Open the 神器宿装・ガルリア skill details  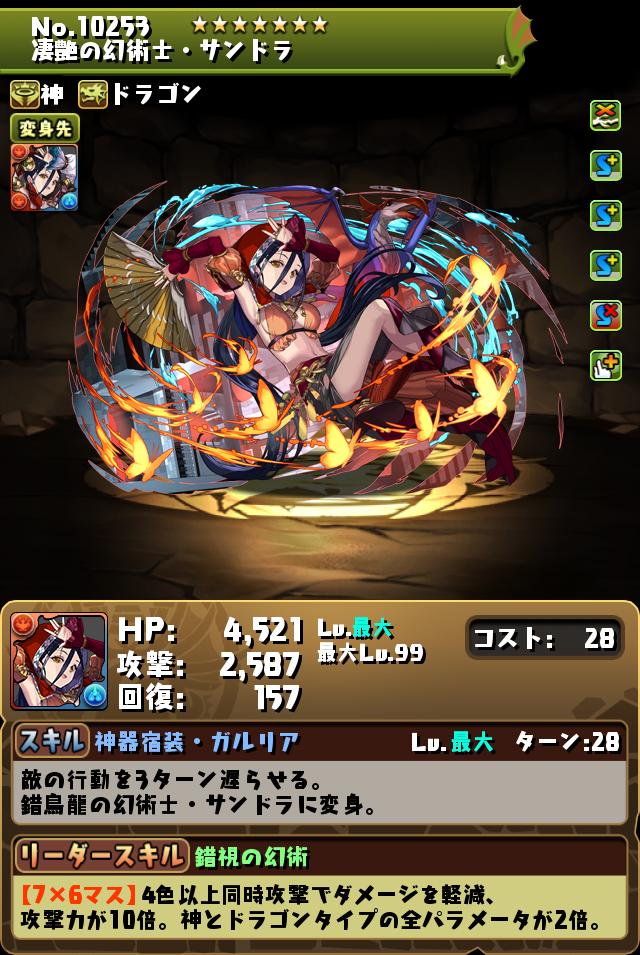[196, 742]
